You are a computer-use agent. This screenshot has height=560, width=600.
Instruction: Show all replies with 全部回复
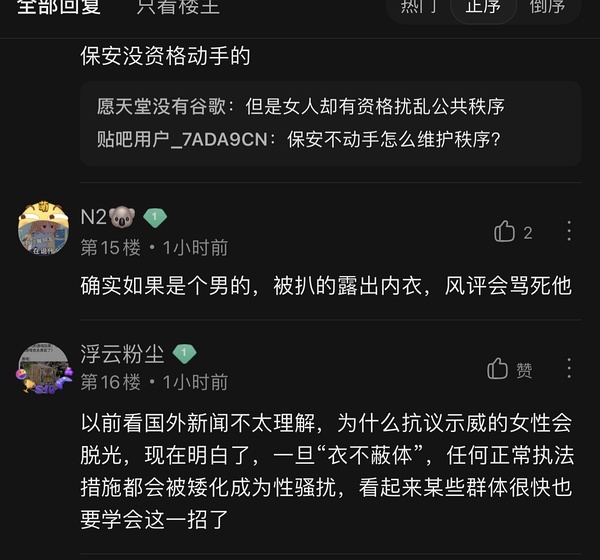coord(59,8)
